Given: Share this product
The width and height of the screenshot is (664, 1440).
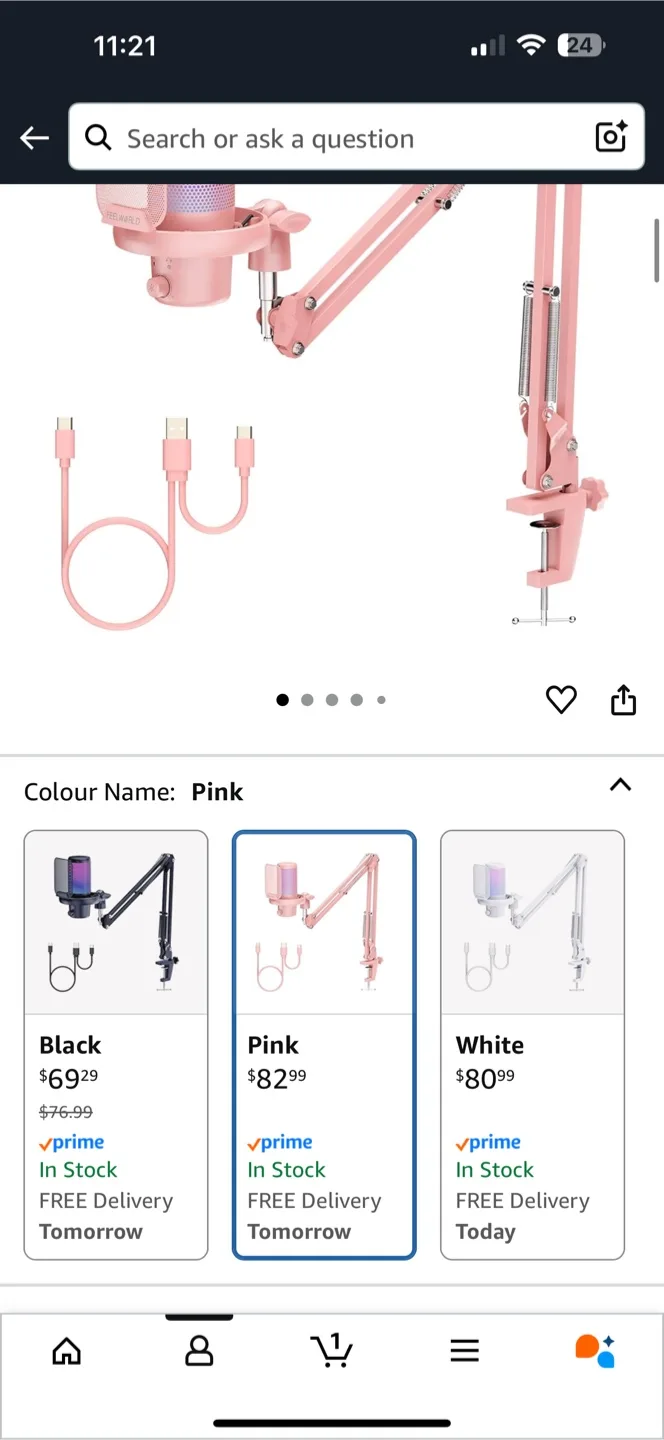Looking at the screenshot, I should 623,700.
